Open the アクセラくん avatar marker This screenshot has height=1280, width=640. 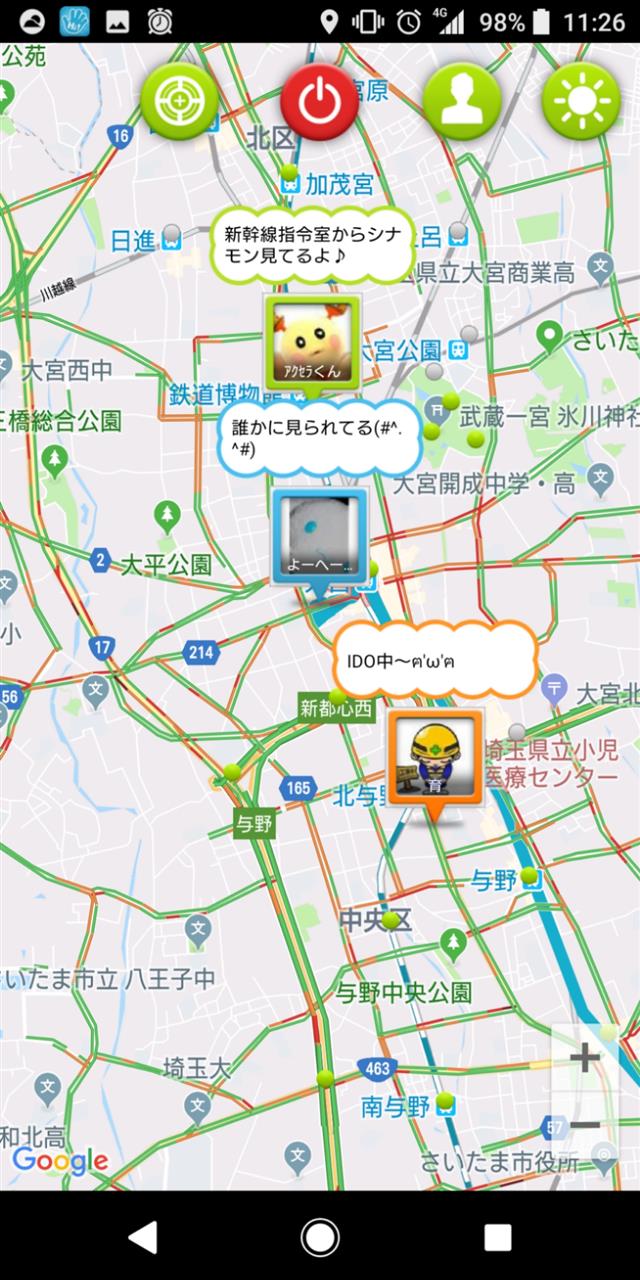pos(312,342)
